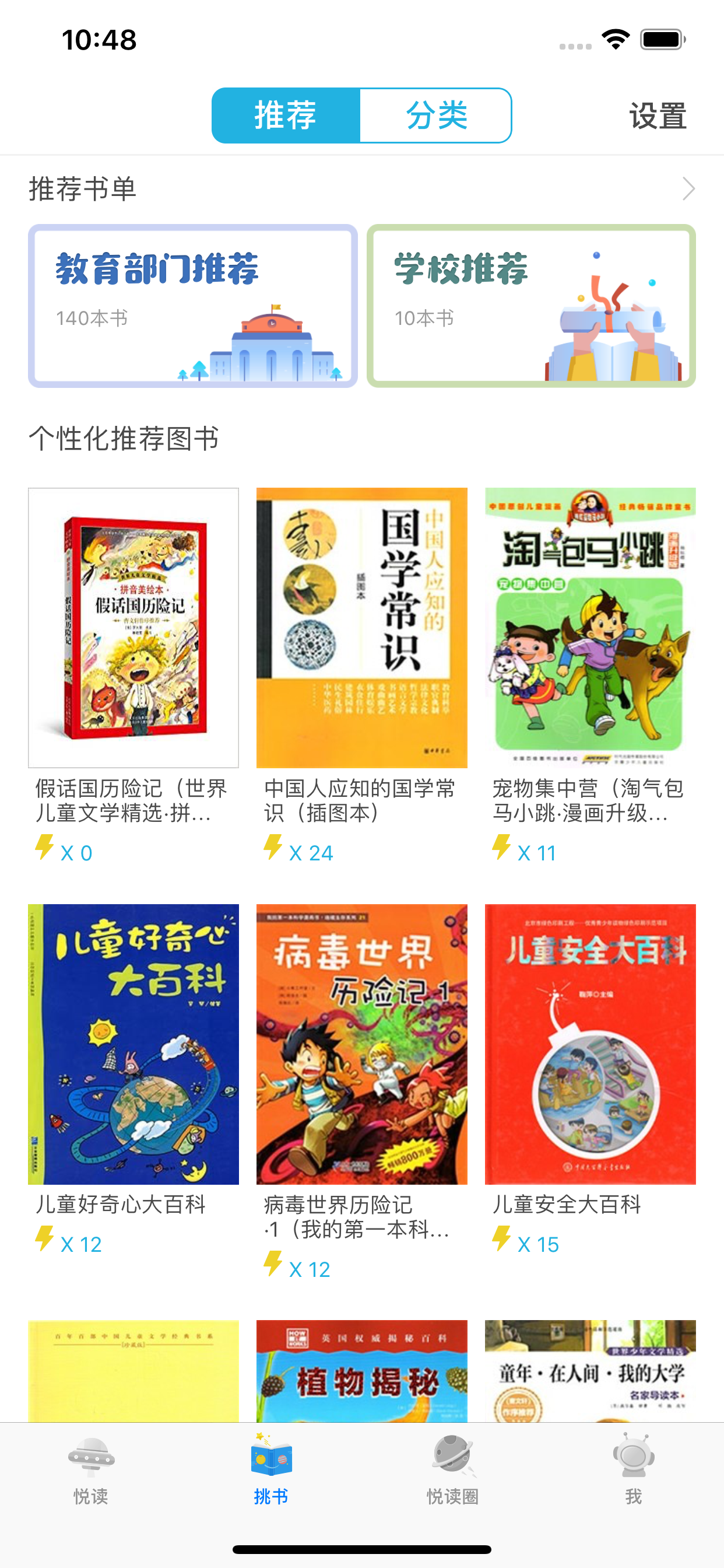Select the 推荐 tab
This screenshot has height=1568, width=724.
point(286,115)
